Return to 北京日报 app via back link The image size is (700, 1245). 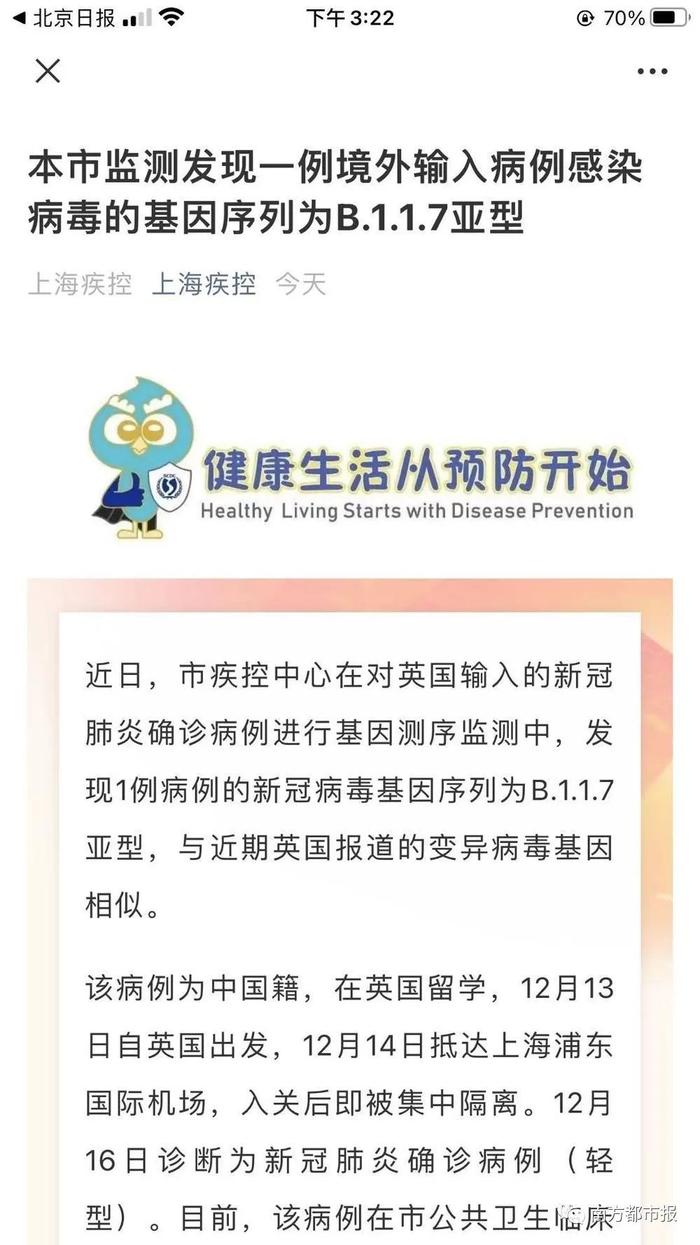[x=65, y=18]
